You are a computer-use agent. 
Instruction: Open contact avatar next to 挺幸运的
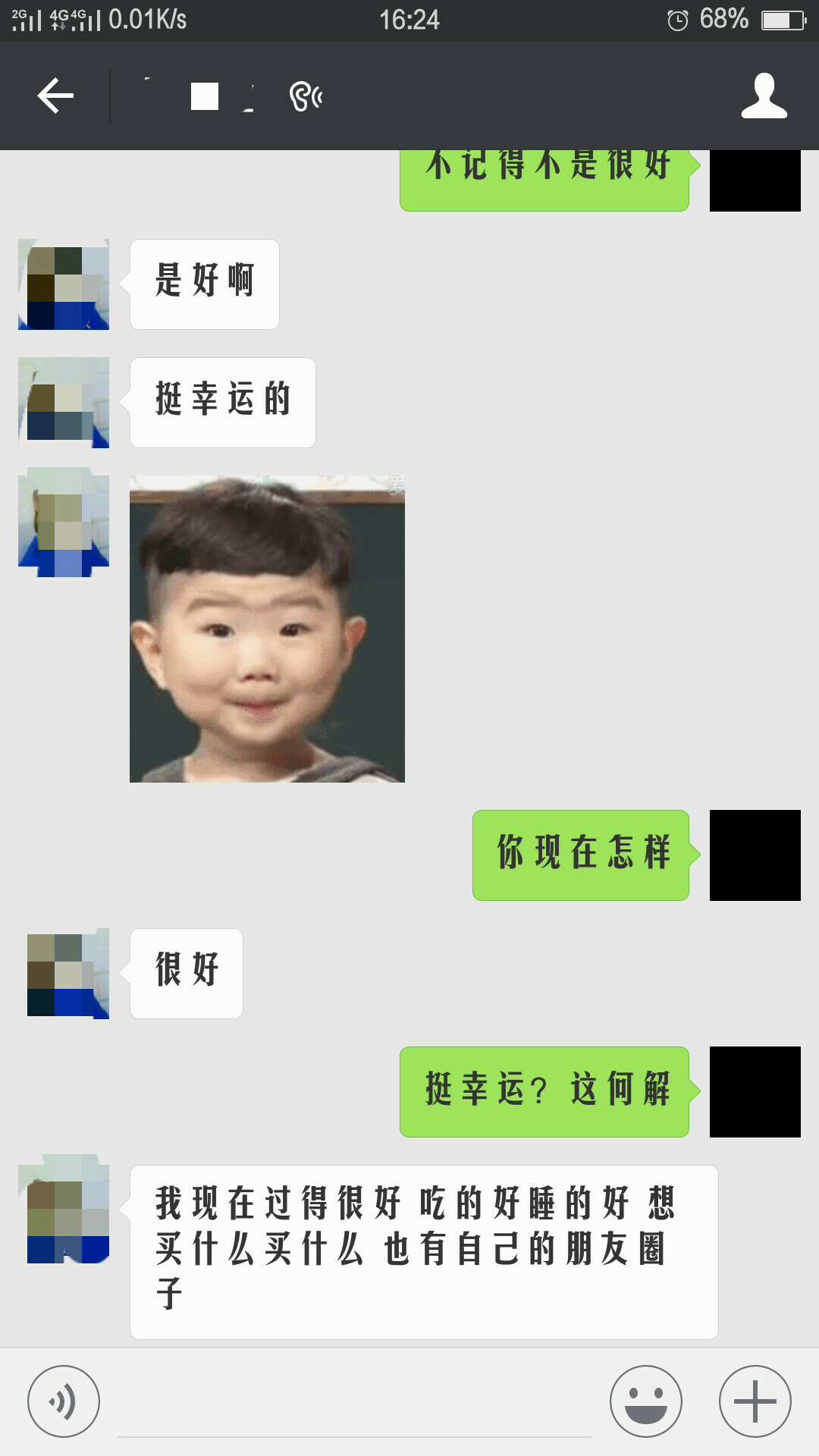coord(64,403)
